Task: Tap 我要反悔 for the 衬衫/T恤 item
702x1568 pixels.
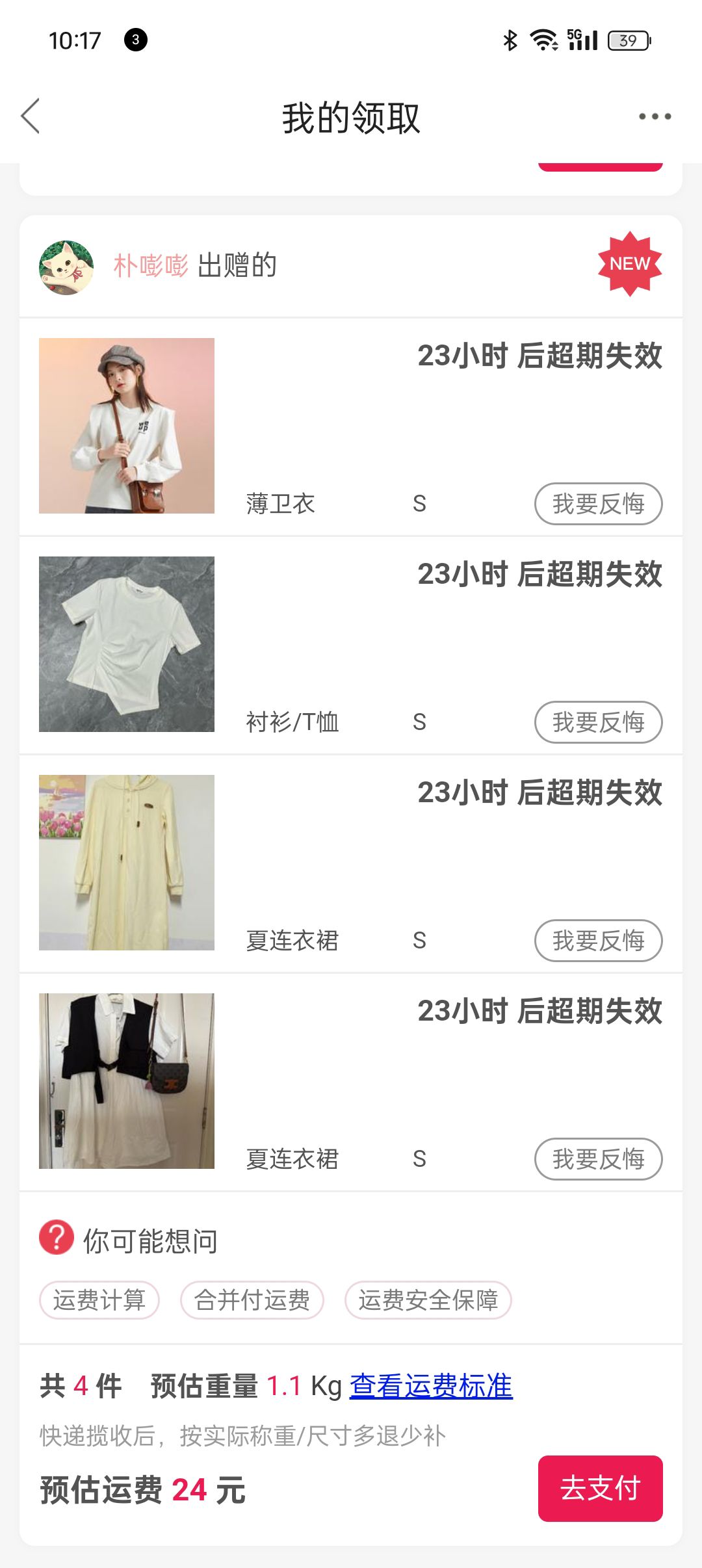Action: [x=598, y=722]
